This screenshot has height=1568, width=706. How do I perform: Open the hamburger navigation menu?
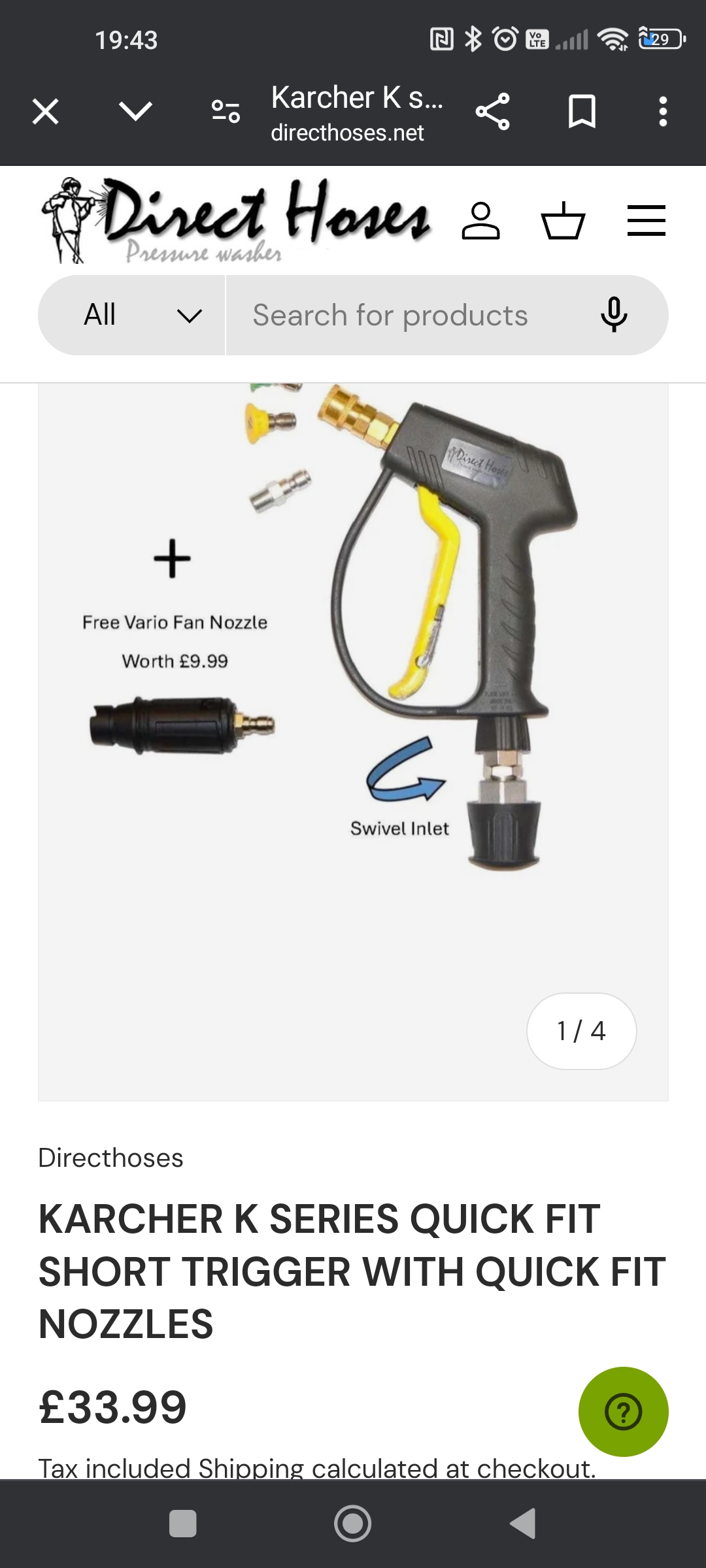point(646,221)
